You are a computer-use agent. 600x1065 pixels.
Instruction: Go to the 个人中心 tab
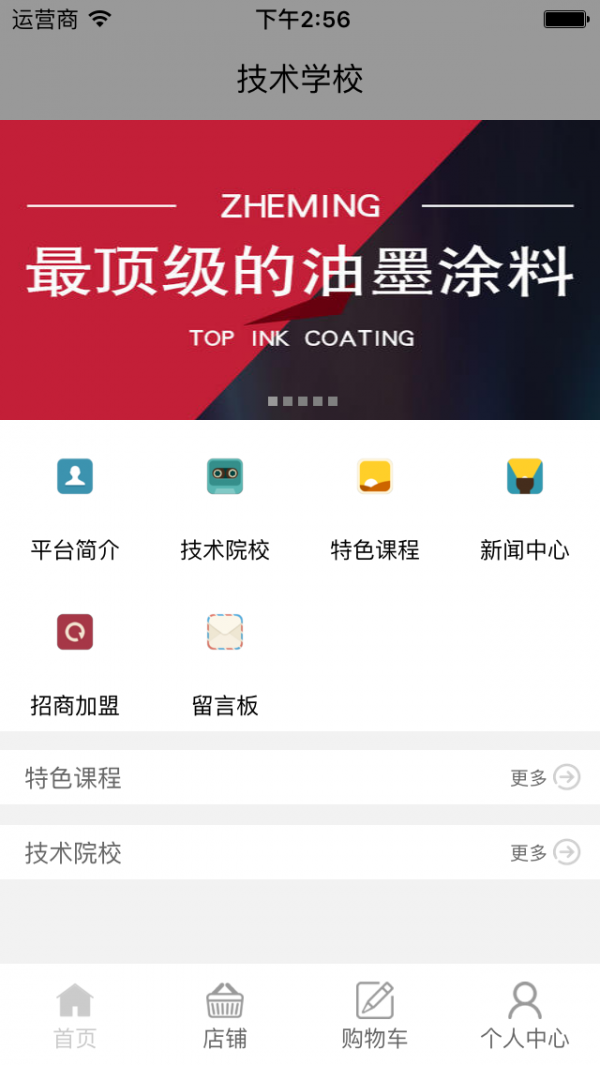pyautogui.click(x=525, y=1015)
